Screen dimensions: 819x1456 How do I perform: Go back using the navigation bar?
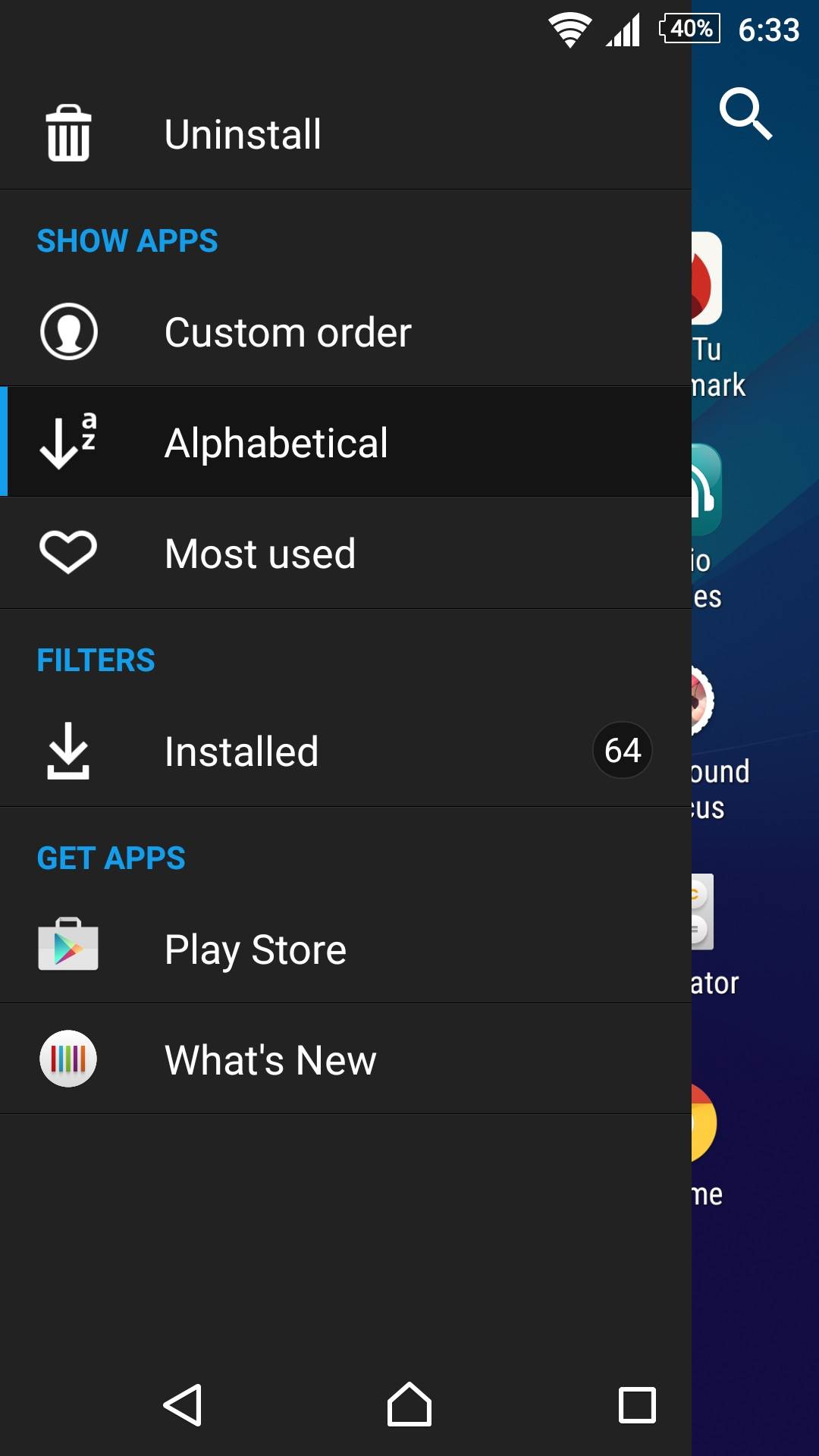(x=183, y=1405)
